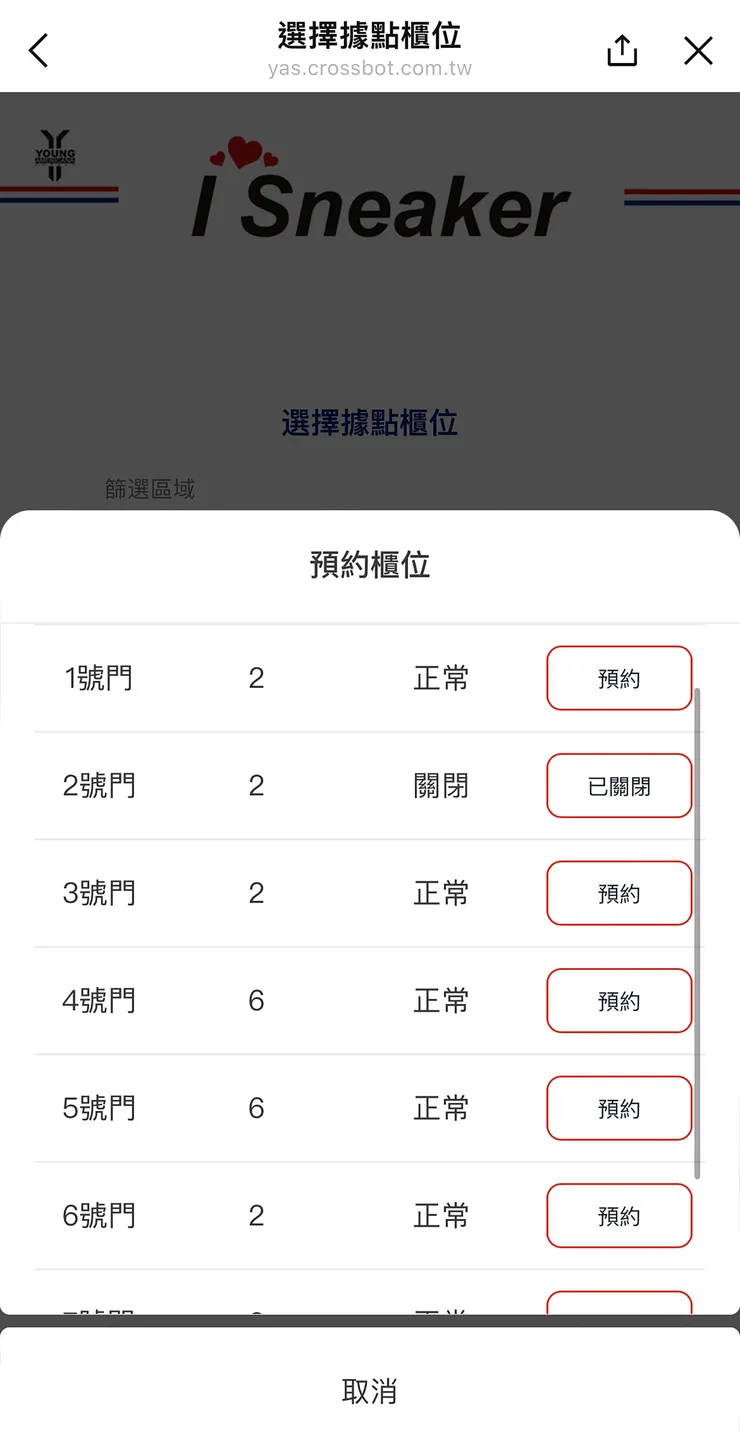
Task: Tap the YOUNG brand logo
Action: (x=55, y=151)
